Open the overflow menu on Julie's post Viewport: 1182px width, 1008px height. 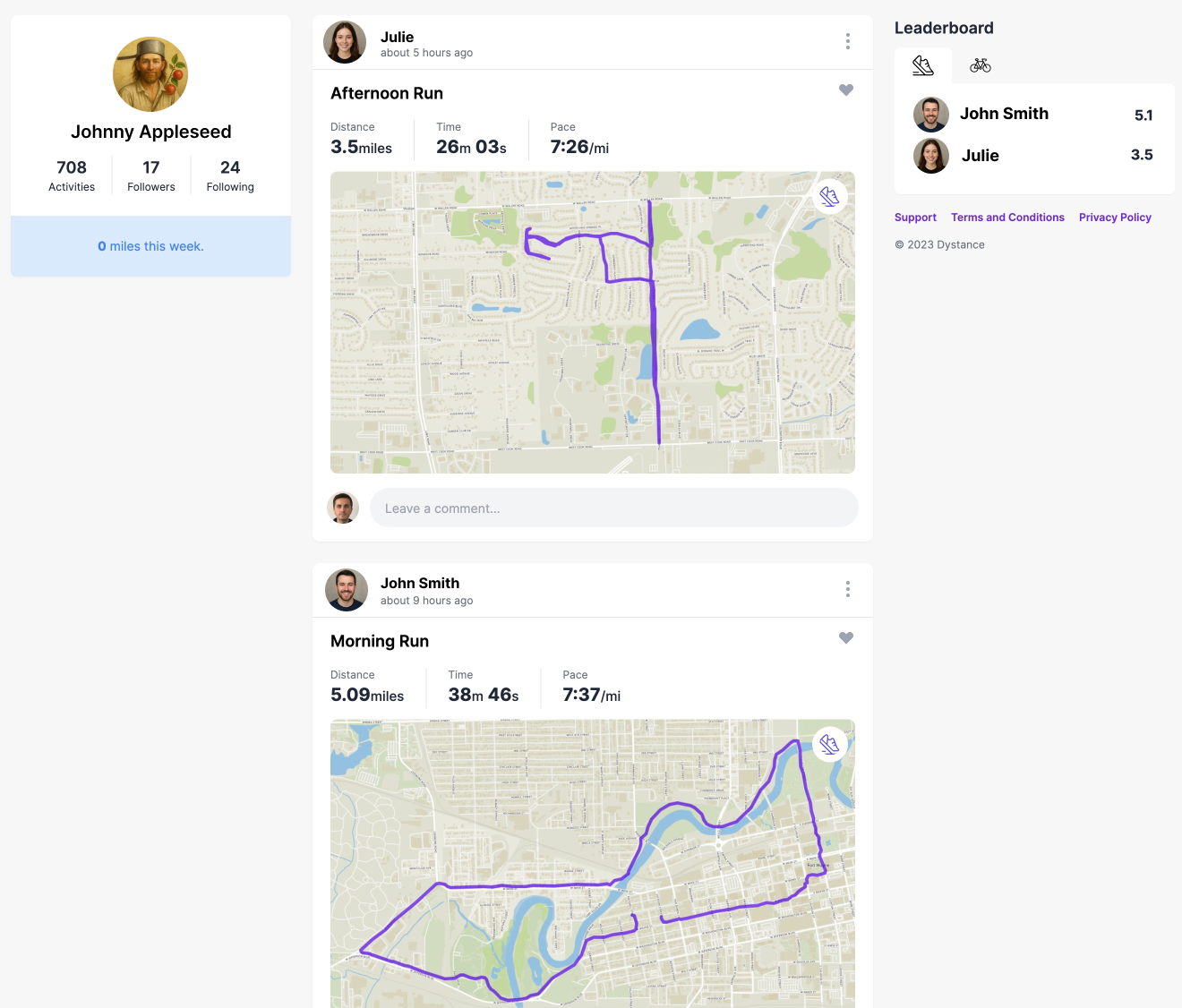(x=847, y=41)
